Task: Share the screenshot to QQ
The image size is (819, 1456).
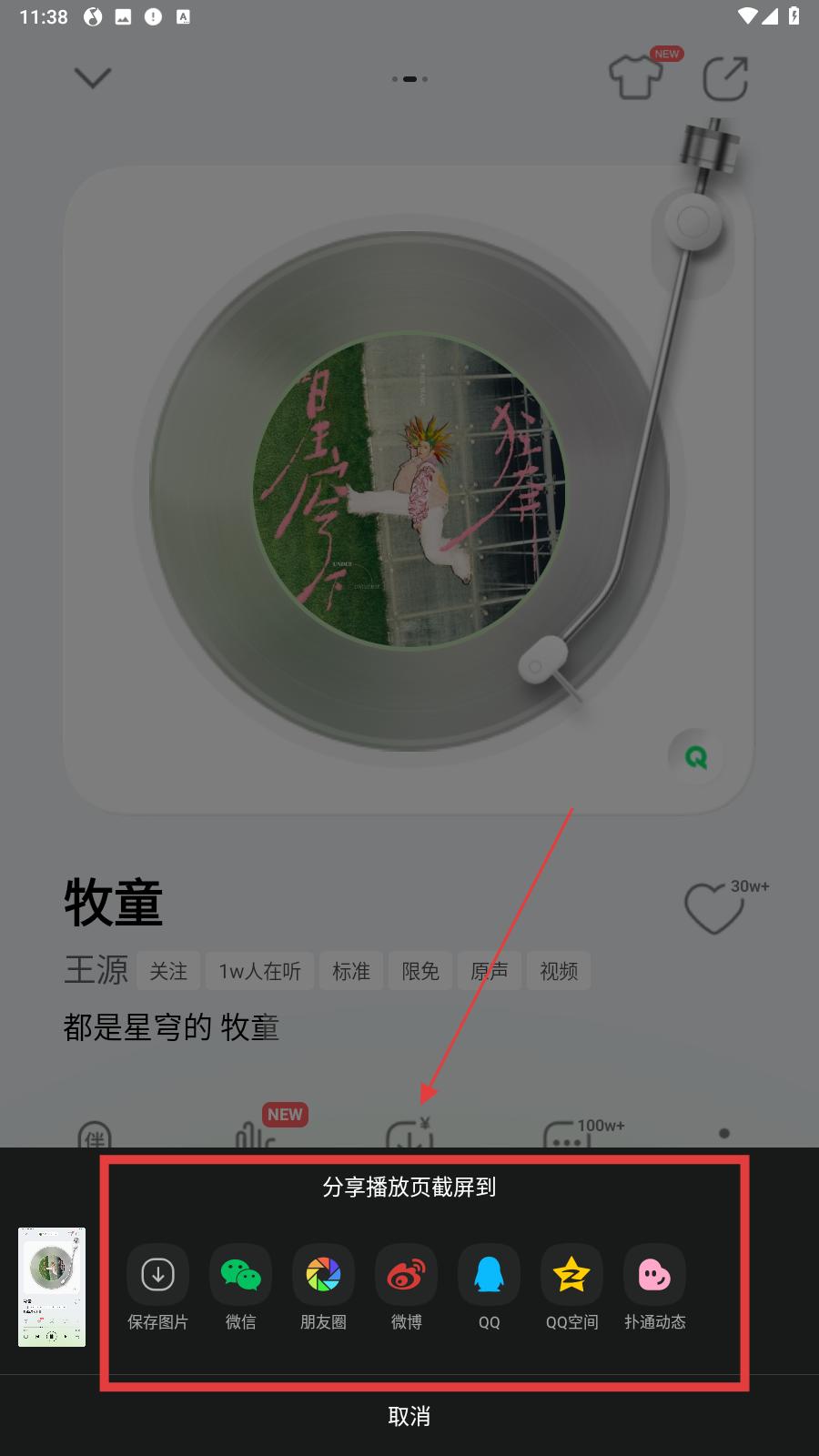Action: pos(489,1287)
